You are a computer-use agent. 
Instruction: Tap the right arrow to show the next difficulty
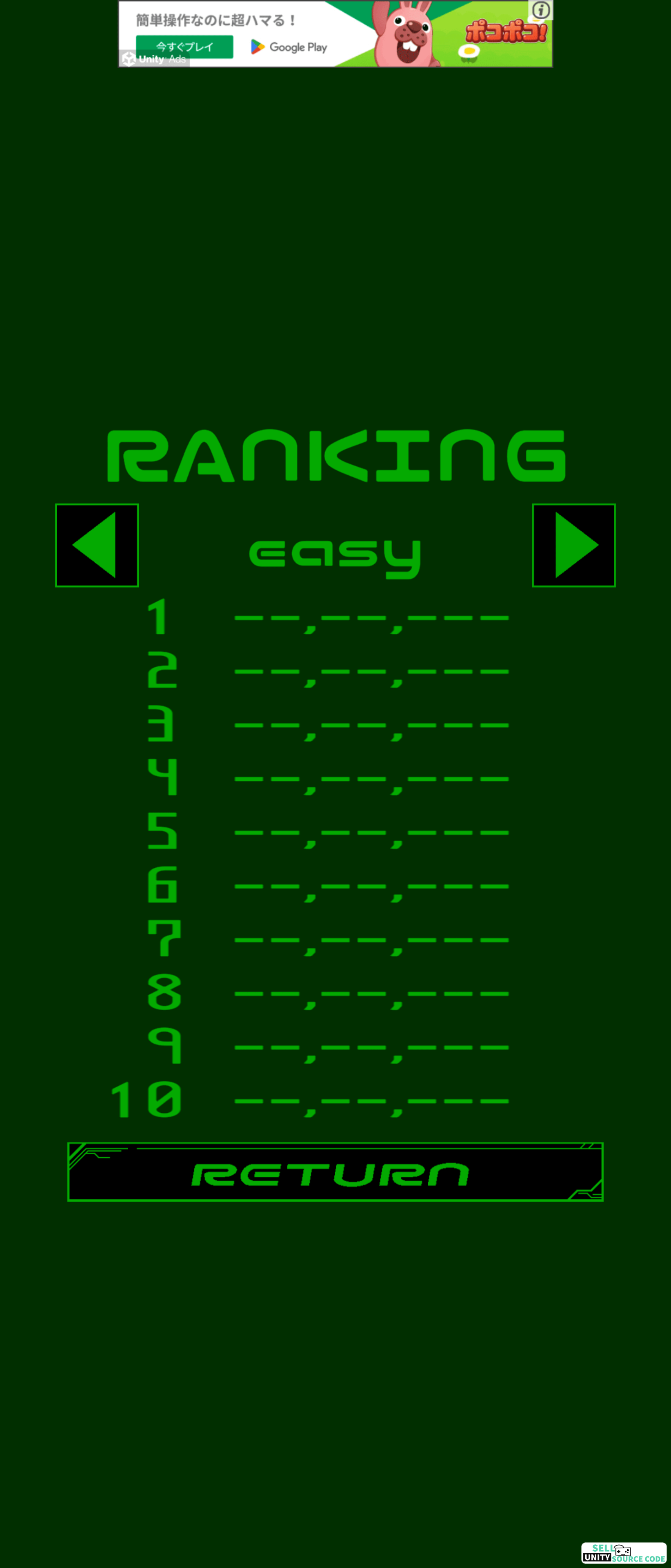[573, 545]
